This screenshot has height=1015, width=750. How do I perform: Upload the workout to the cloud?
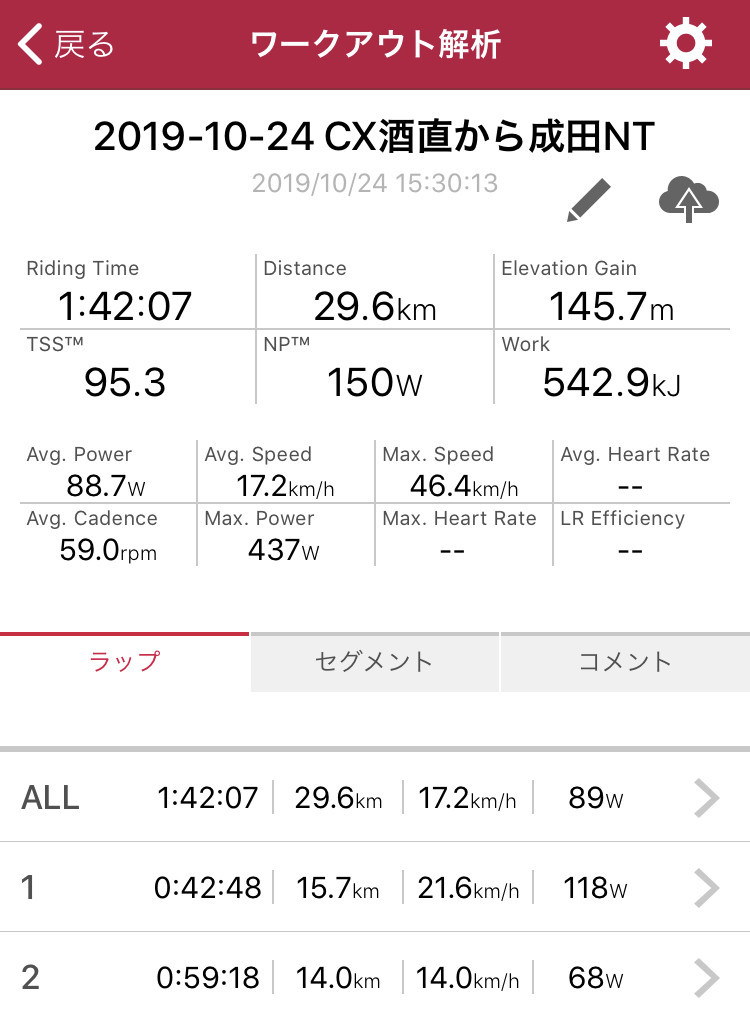tap(689, 198)
